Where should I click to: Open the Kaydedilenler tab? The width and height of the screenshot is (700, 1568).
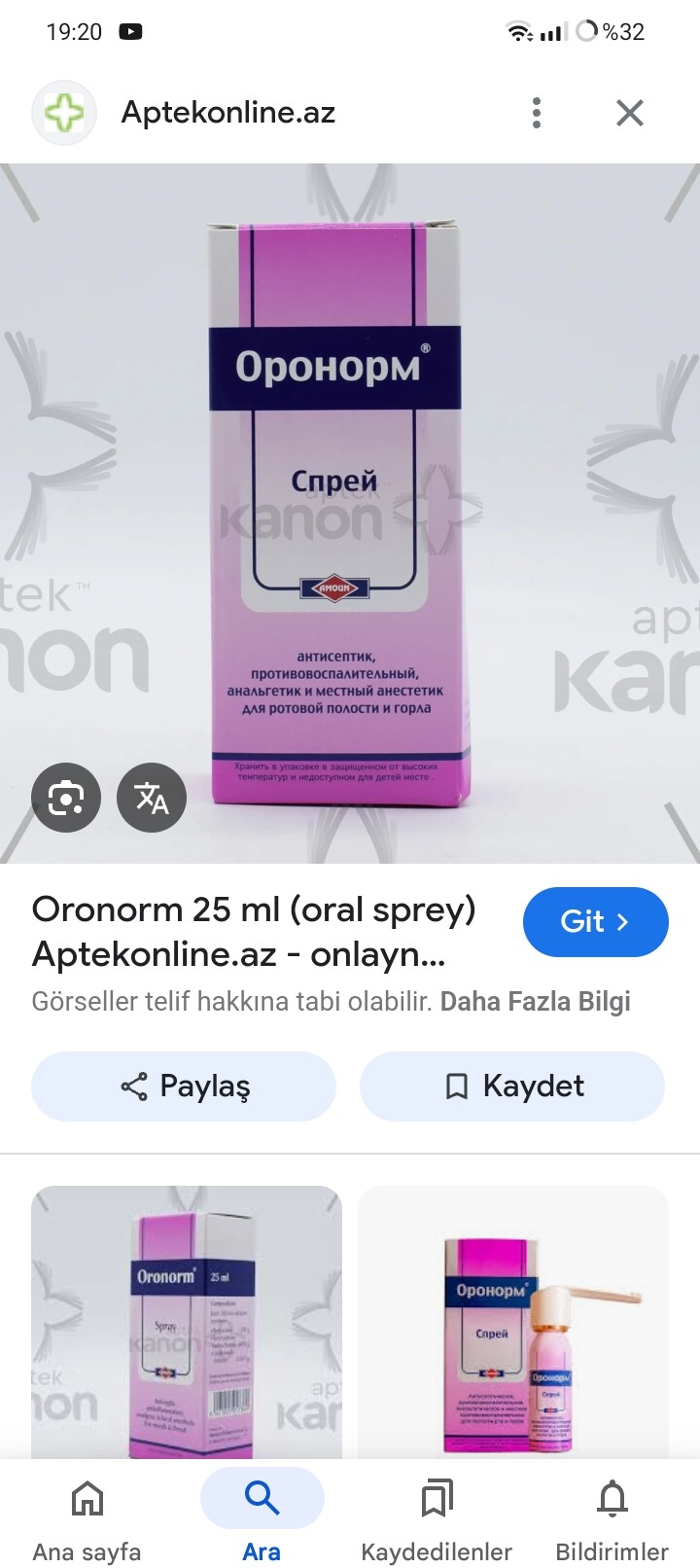[x=437, y=1515]
